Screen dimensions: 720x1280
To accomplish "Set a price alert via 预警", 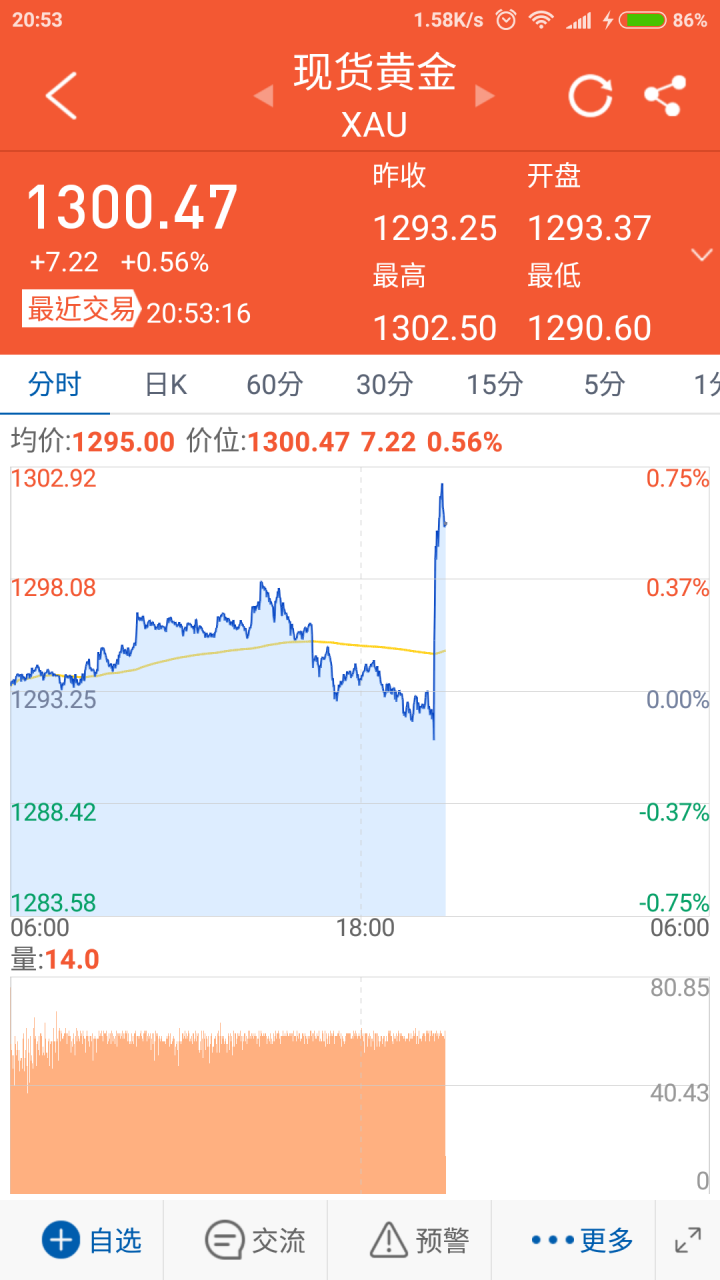I will 418,1241.
